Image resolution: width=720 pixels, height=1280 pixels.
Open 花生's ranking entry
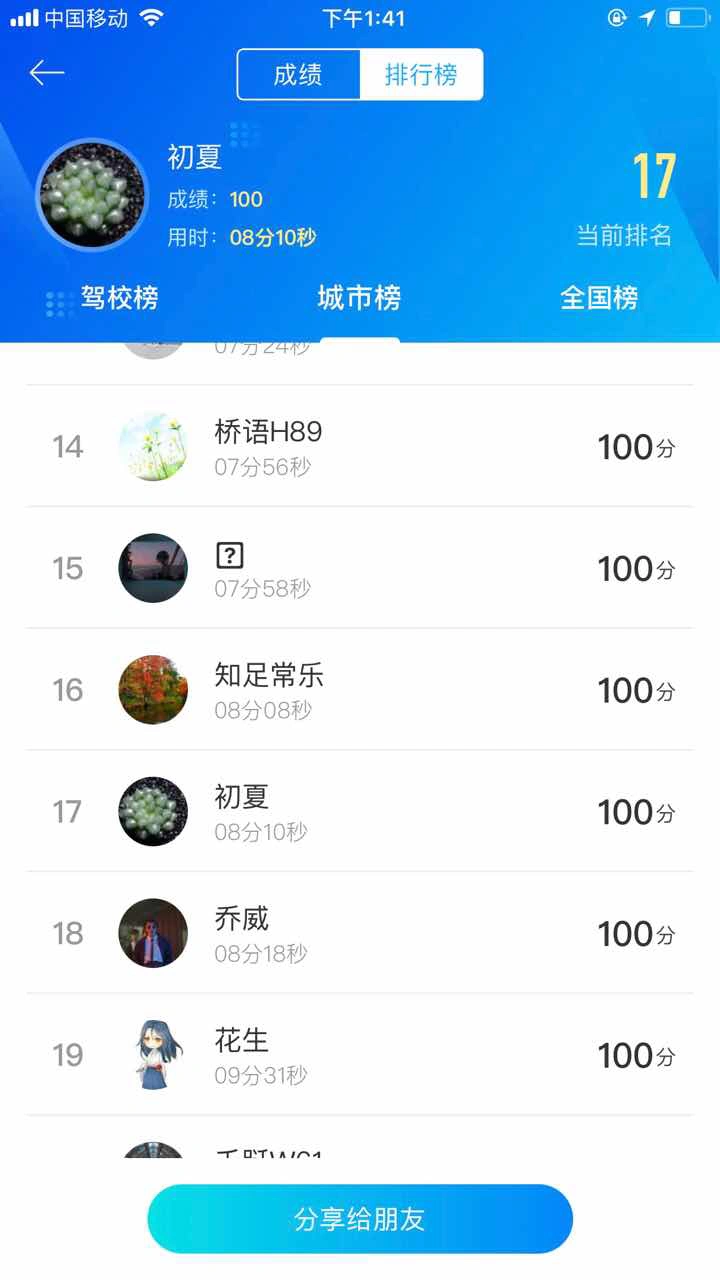(x=360, y=1055)
